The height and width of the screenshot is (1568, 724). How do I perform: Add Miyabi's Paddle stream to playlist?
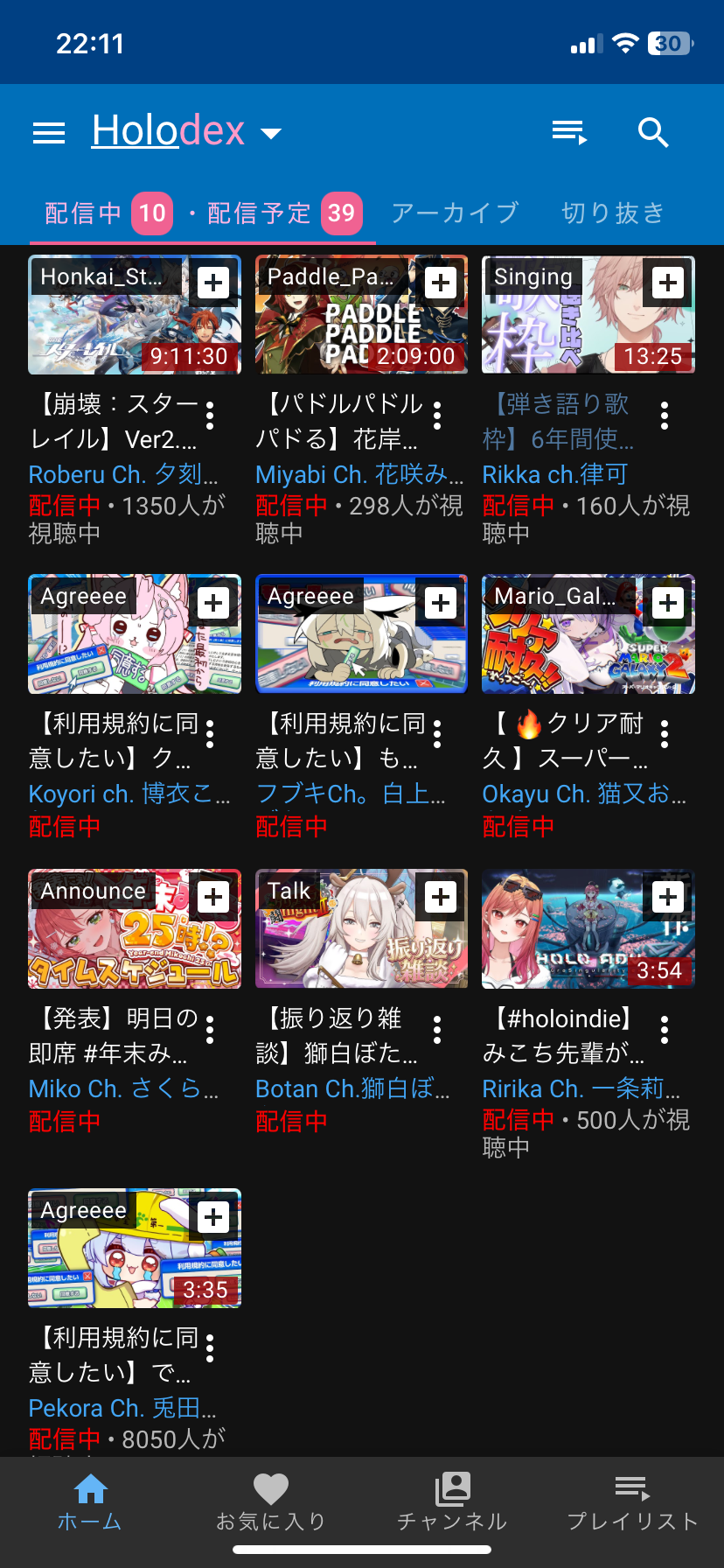(441, 283)
